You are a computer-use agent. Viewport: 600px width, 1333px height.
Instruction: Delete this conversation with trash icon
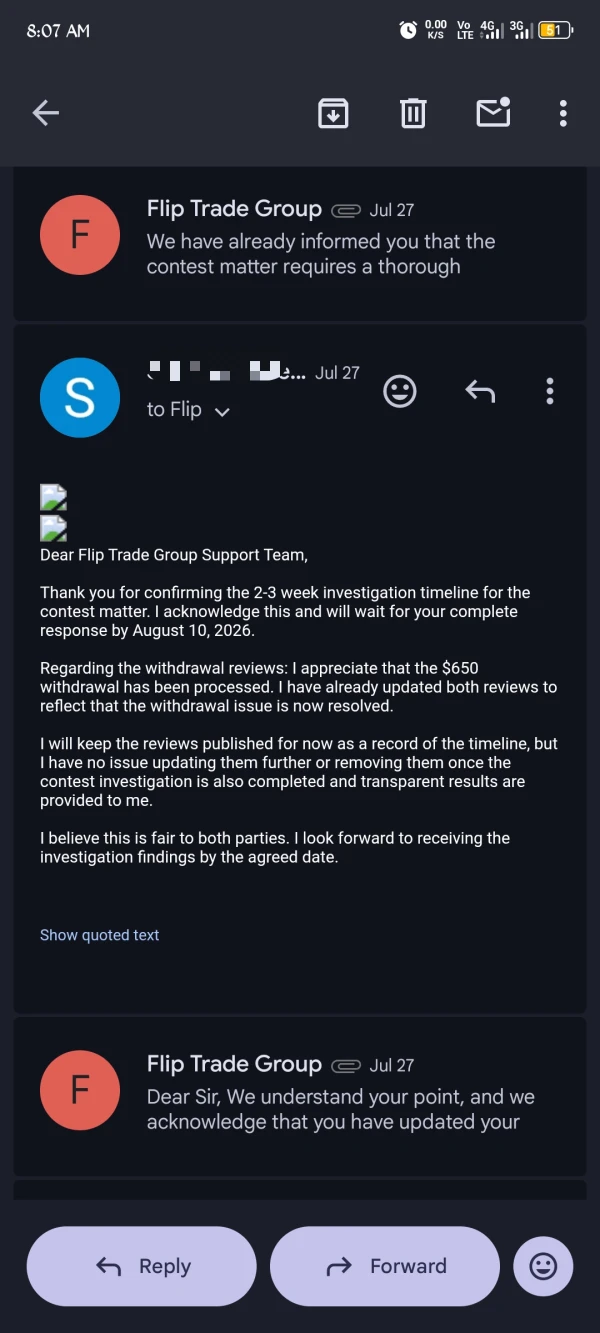tap(413, 113)
